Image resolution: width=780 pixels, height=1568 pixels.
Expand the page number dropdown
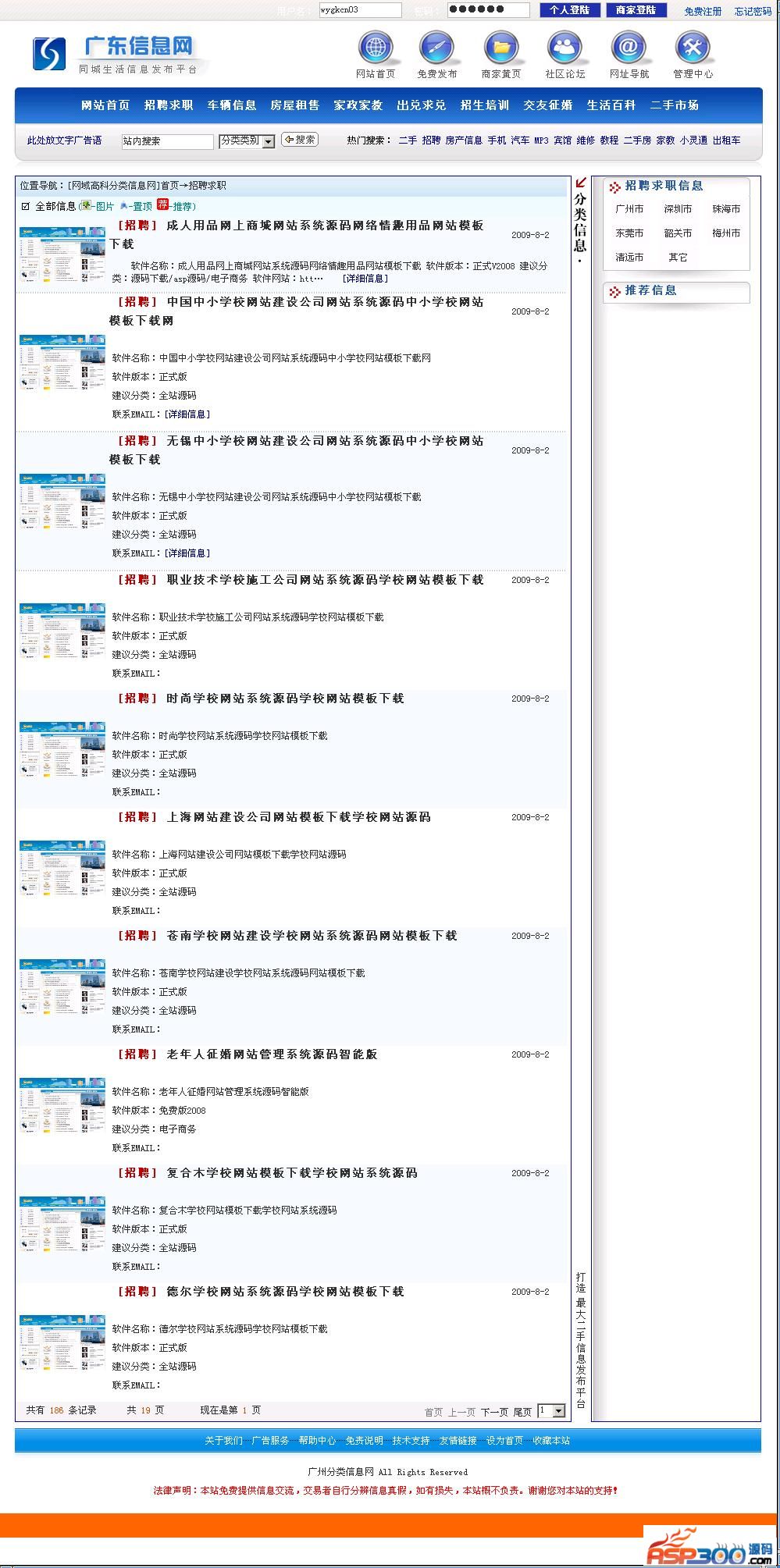pos(557,1411)
